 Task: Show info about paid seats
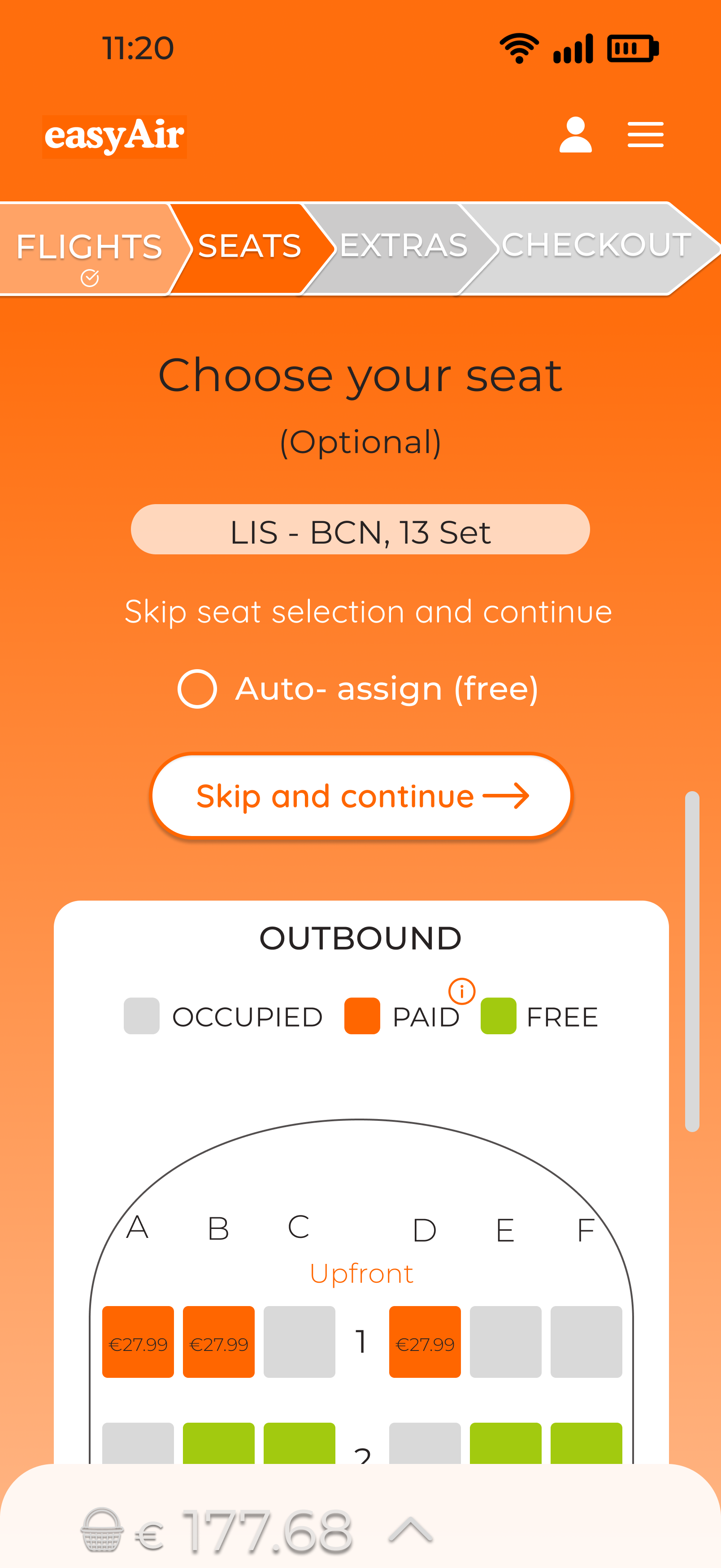[x=462, y=991]
